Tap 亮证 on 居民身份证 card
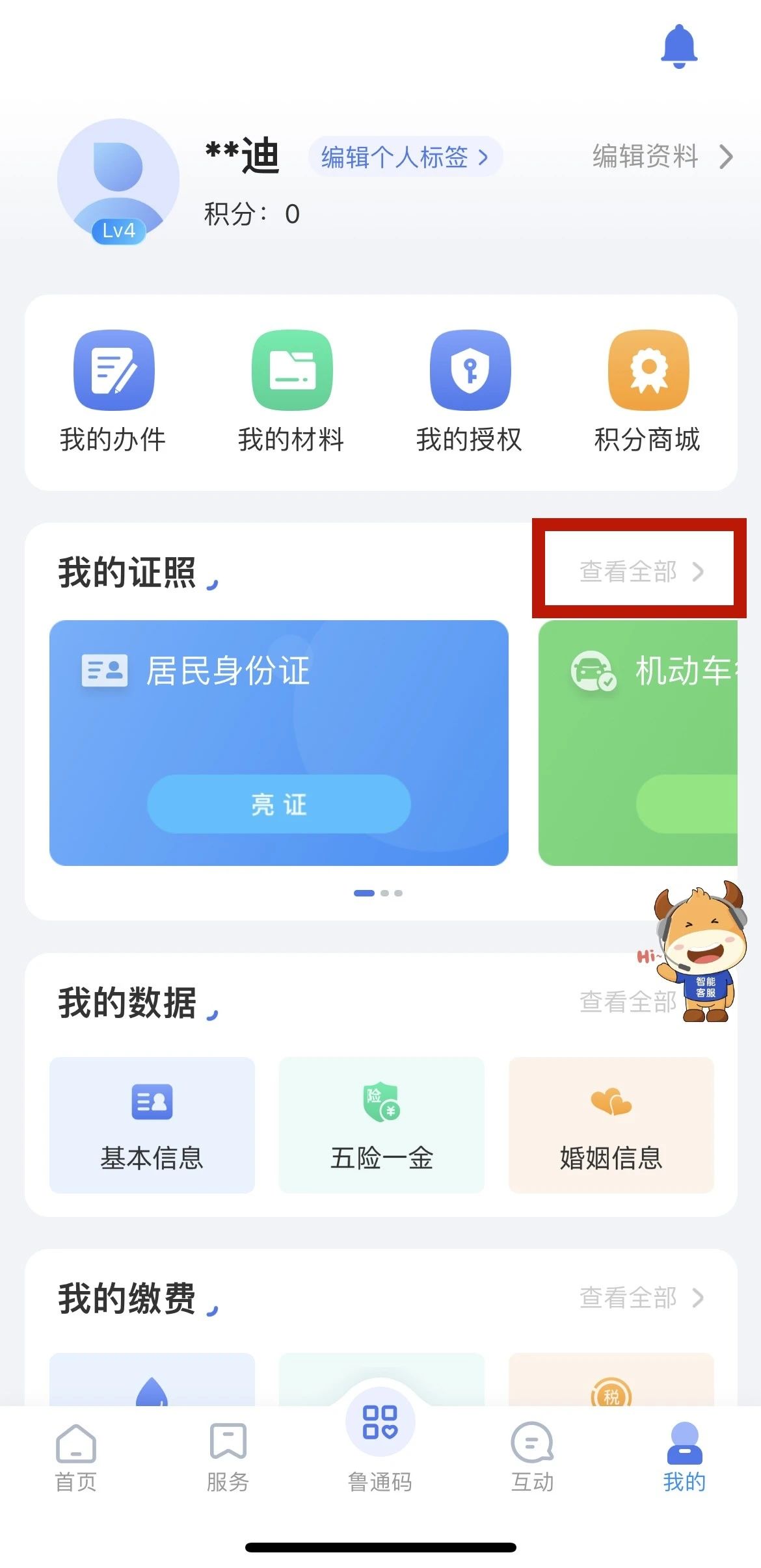This screenshot has height=1568, width=761. pos(278,804)
